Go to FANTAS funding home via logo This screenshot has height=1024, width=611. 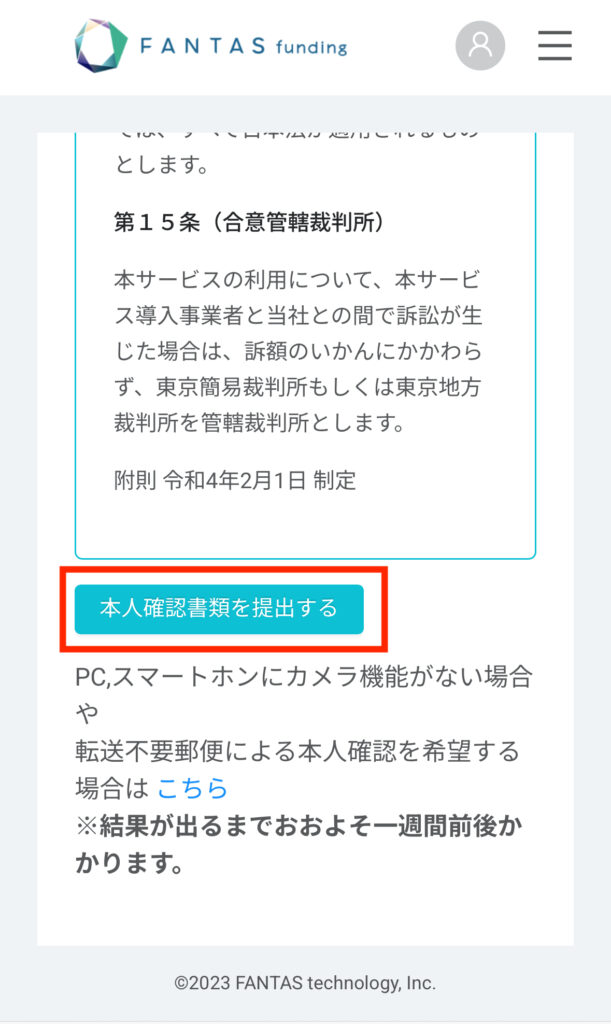(x=210, y=45)
